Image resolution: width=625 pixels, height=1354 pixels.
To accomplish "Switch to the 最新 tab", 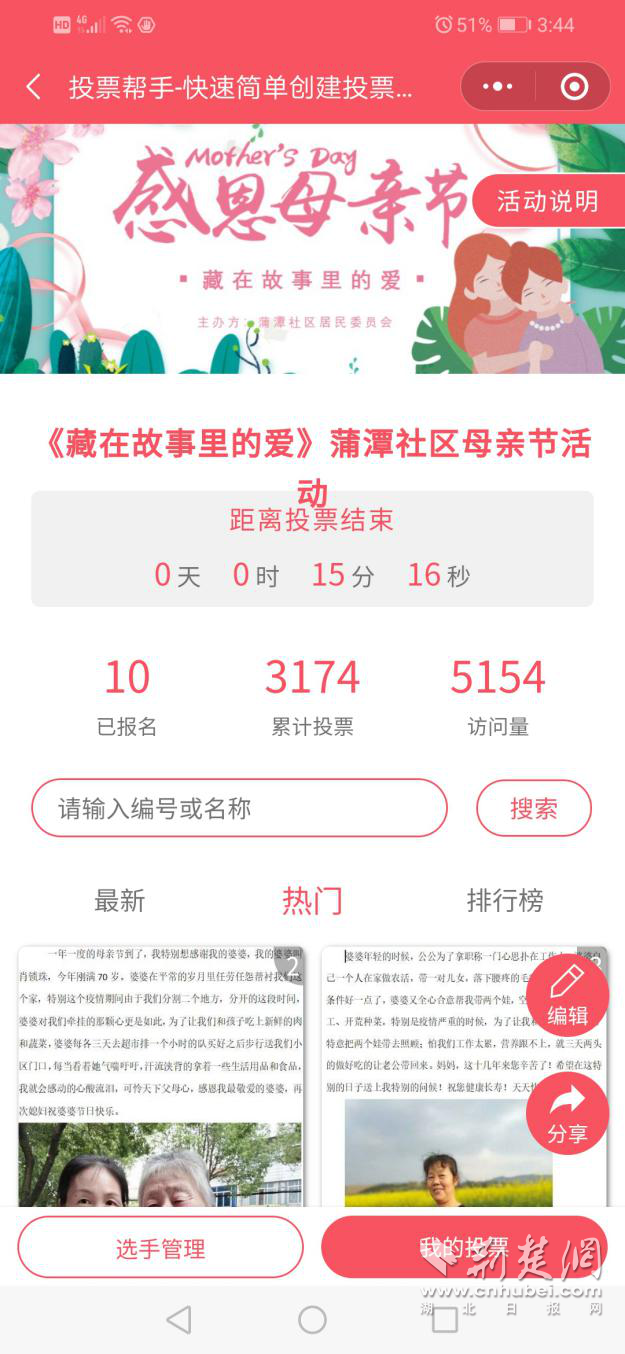I will point(120,901).
